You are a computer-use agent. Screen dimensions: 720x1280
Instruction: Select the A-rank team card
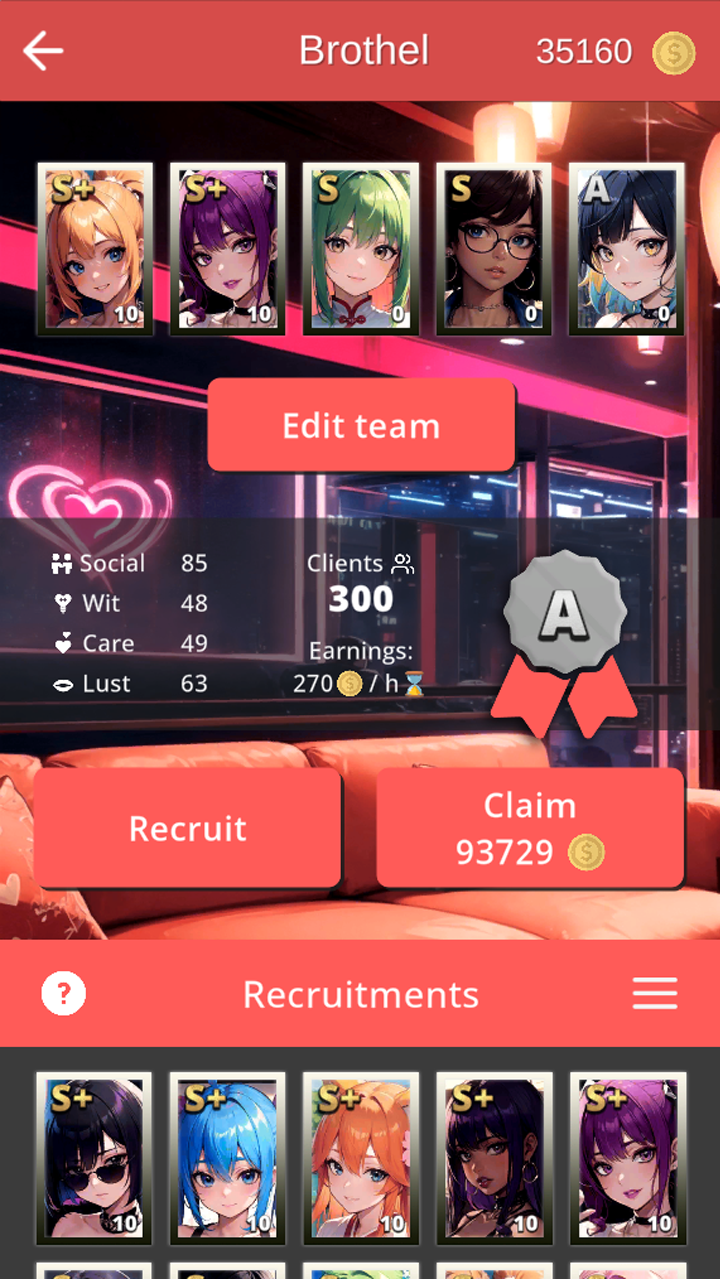pyautogui.click(x=627, y=248)
